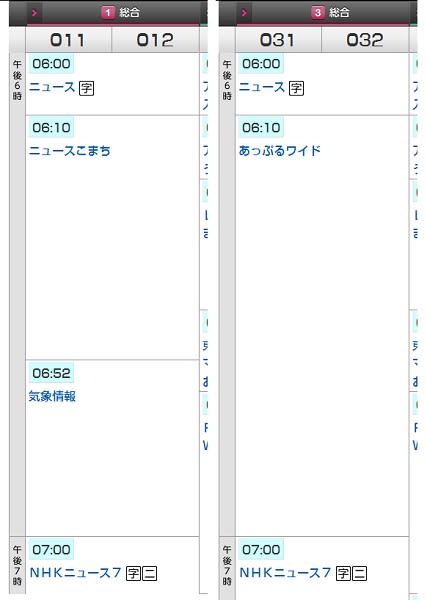This screenshot has height=600, width=427.
Task: Open the 気象情報 program at 06:52
Action: click(x=52, y=396)
